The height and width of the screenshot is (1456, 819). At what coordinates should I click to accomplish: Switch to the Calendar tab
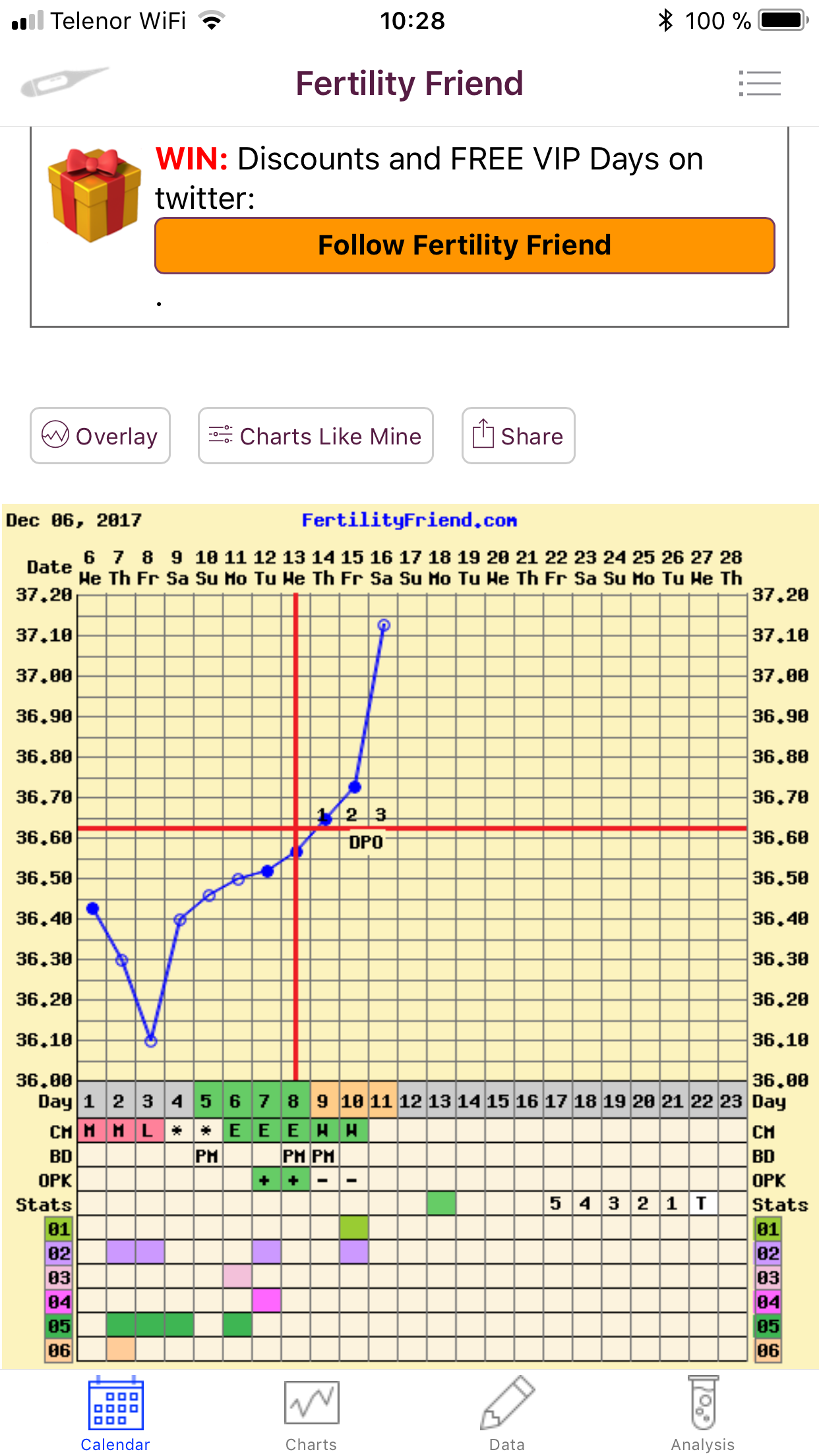point(115,1413)
